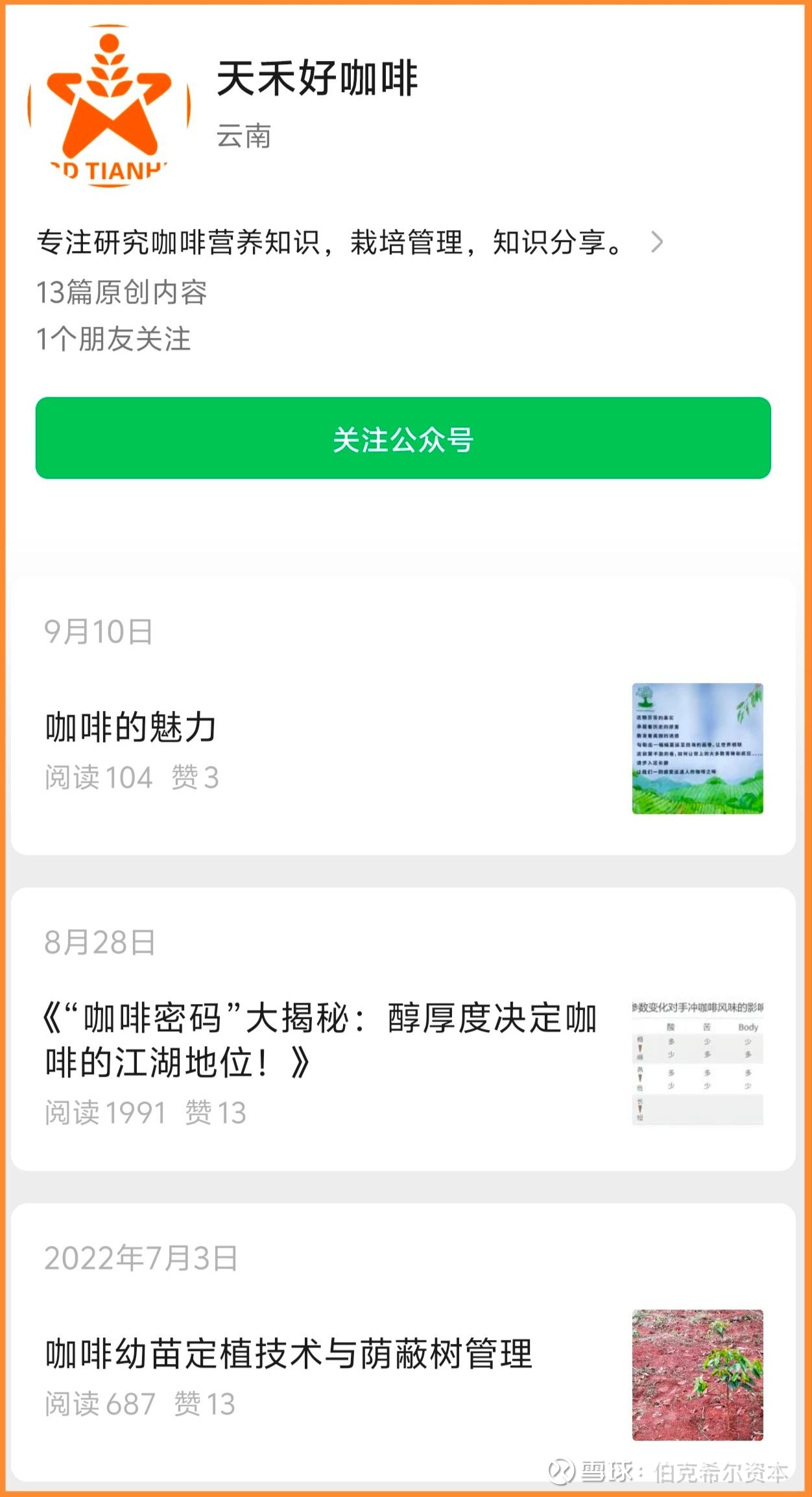Open the 咖啡密码大揭秘 article

tap(320, 1040)
